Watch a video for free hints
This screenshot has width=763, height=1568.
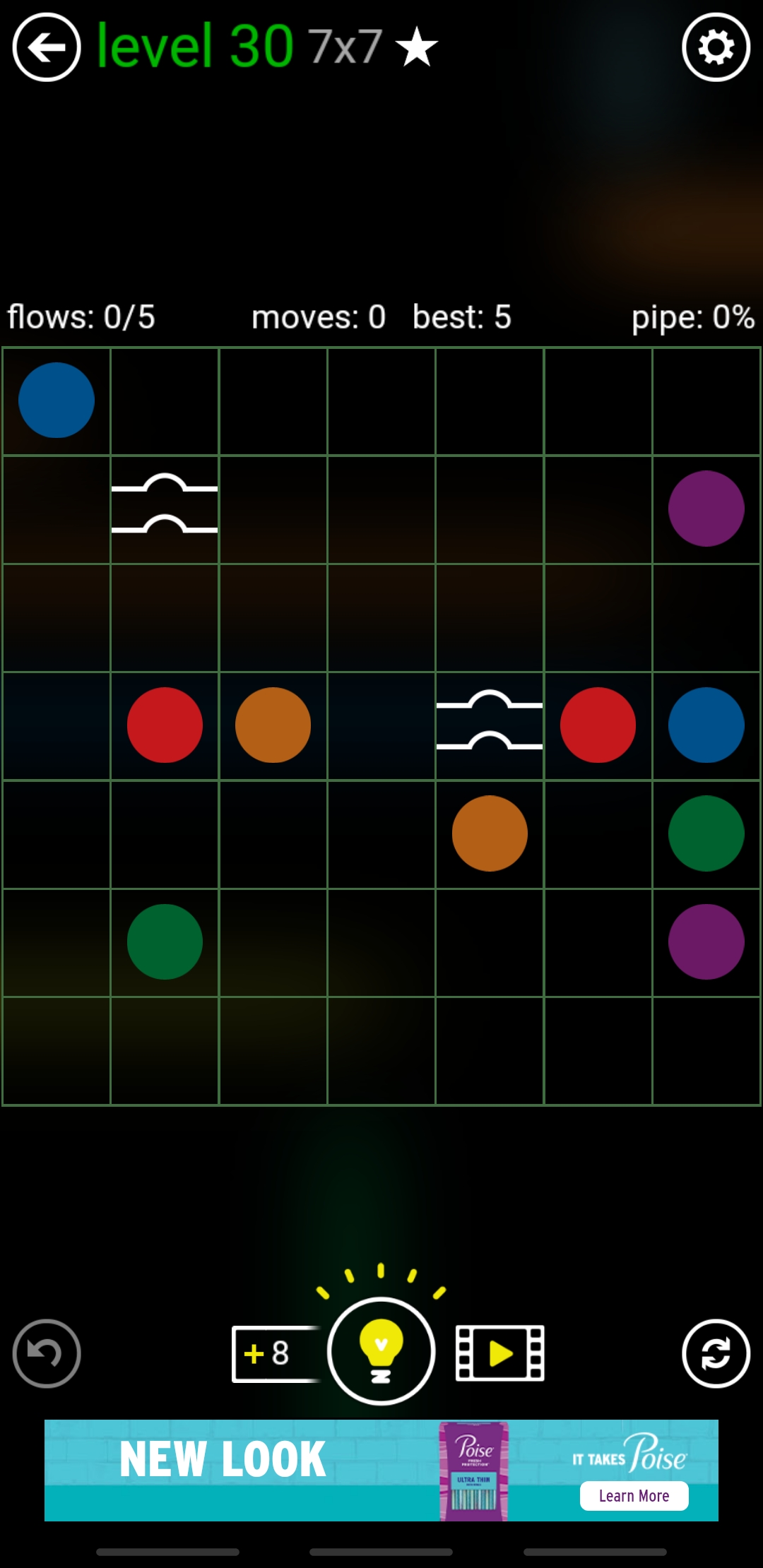tap(499, 1353)
